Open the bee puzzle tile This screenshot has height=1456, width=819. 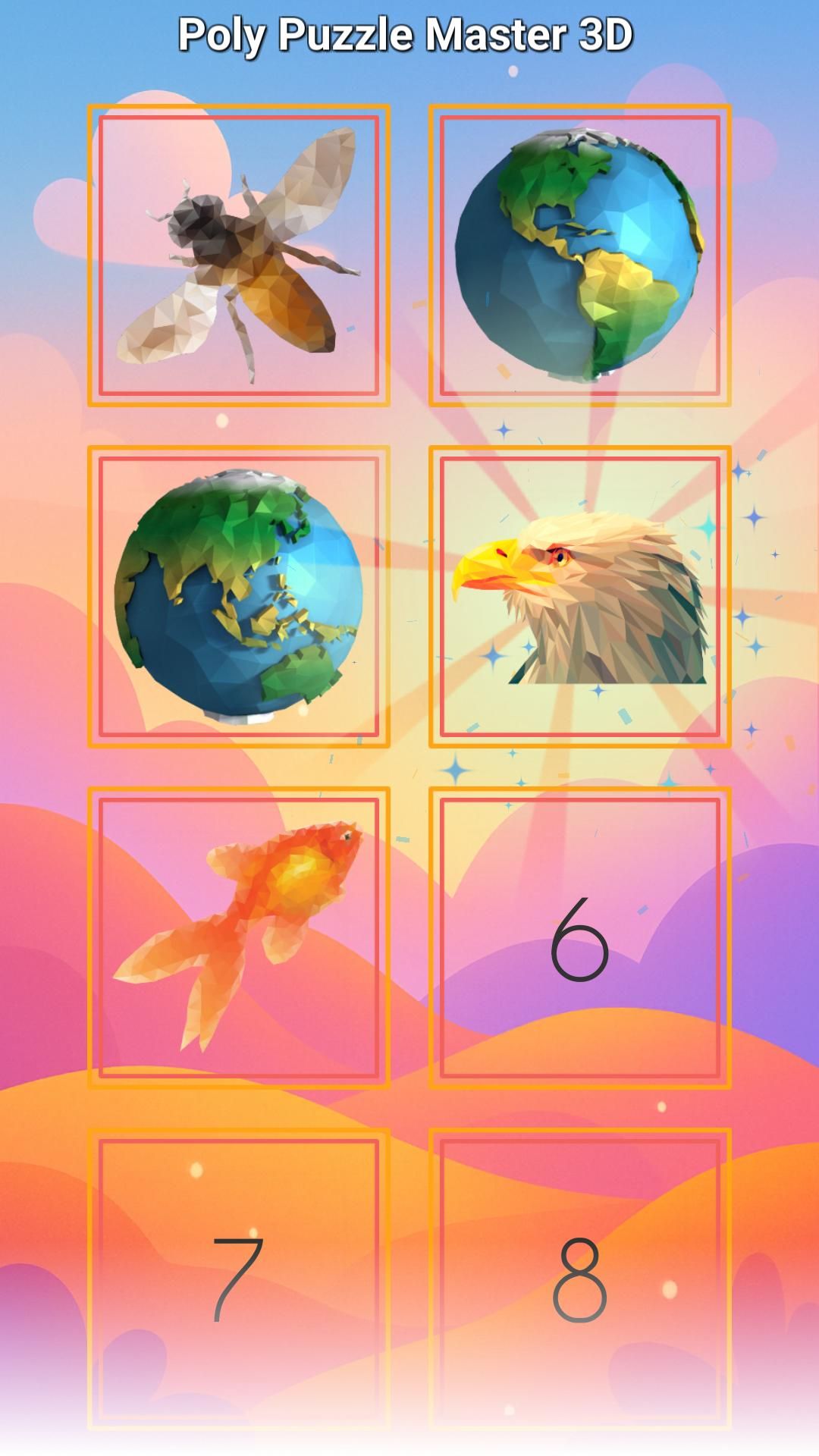239,255
